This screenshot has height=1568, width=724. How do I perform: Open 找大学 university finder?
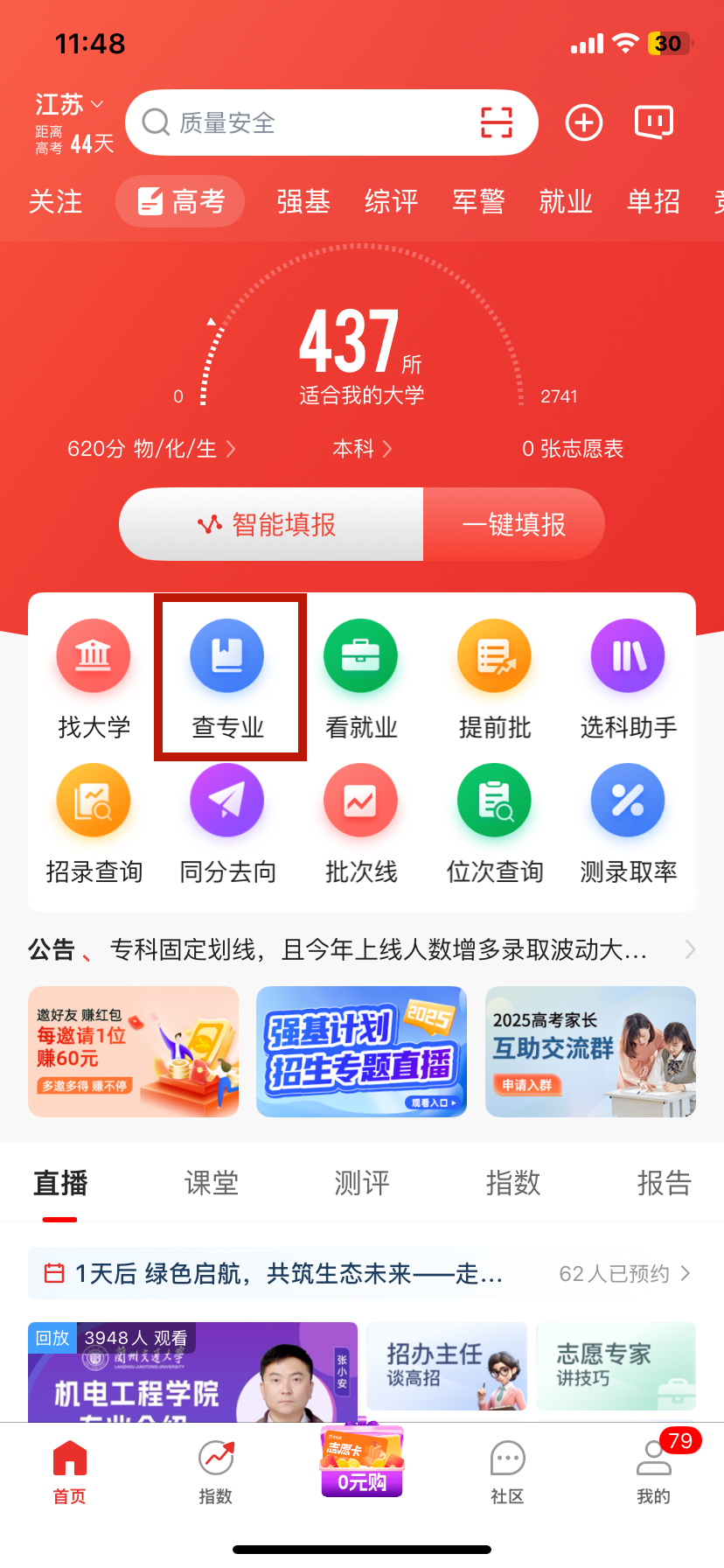(x=94, y=678)
